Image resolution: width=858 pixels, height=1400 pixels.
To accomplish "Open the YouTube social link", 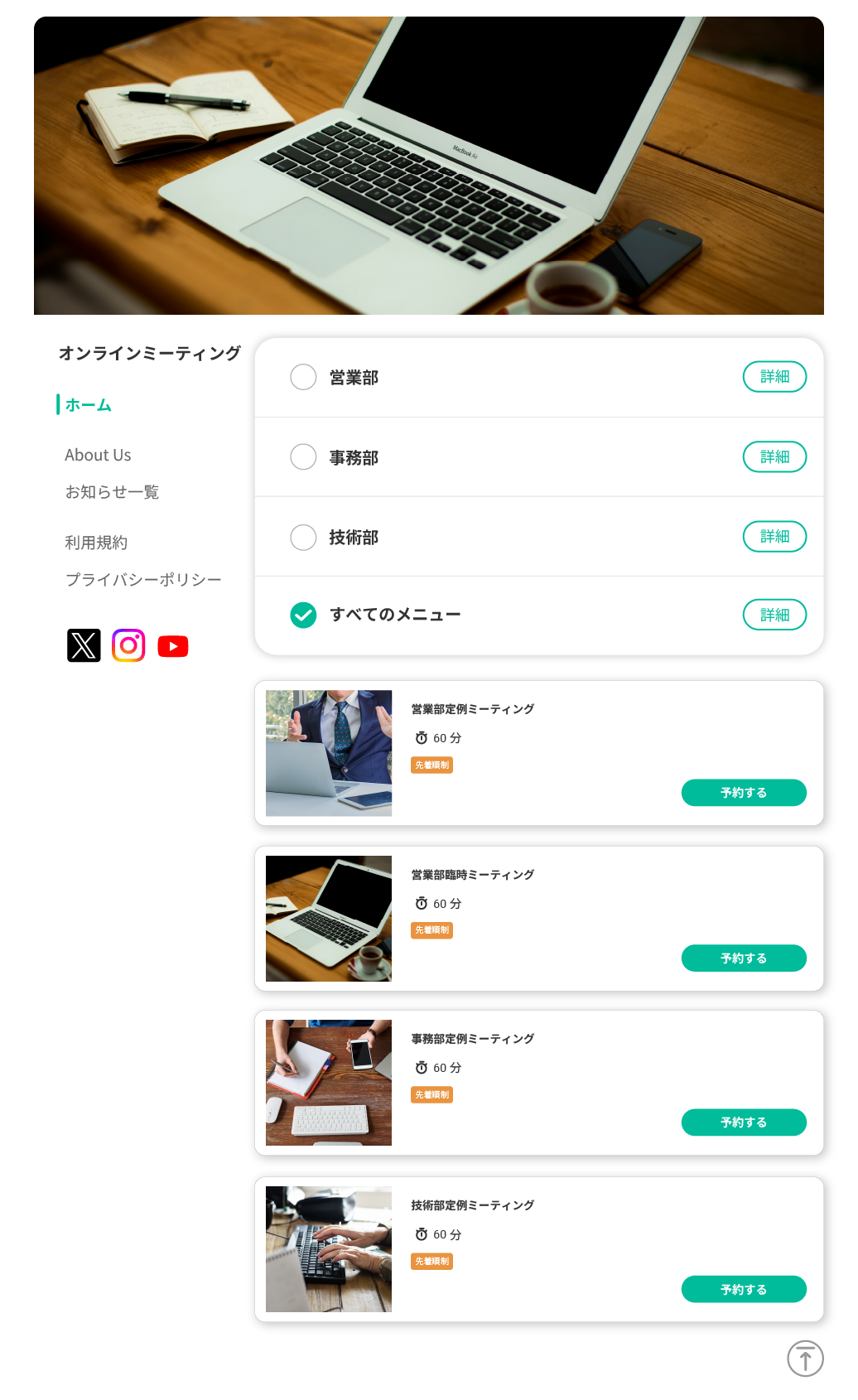I will click(x=173, y=646).
